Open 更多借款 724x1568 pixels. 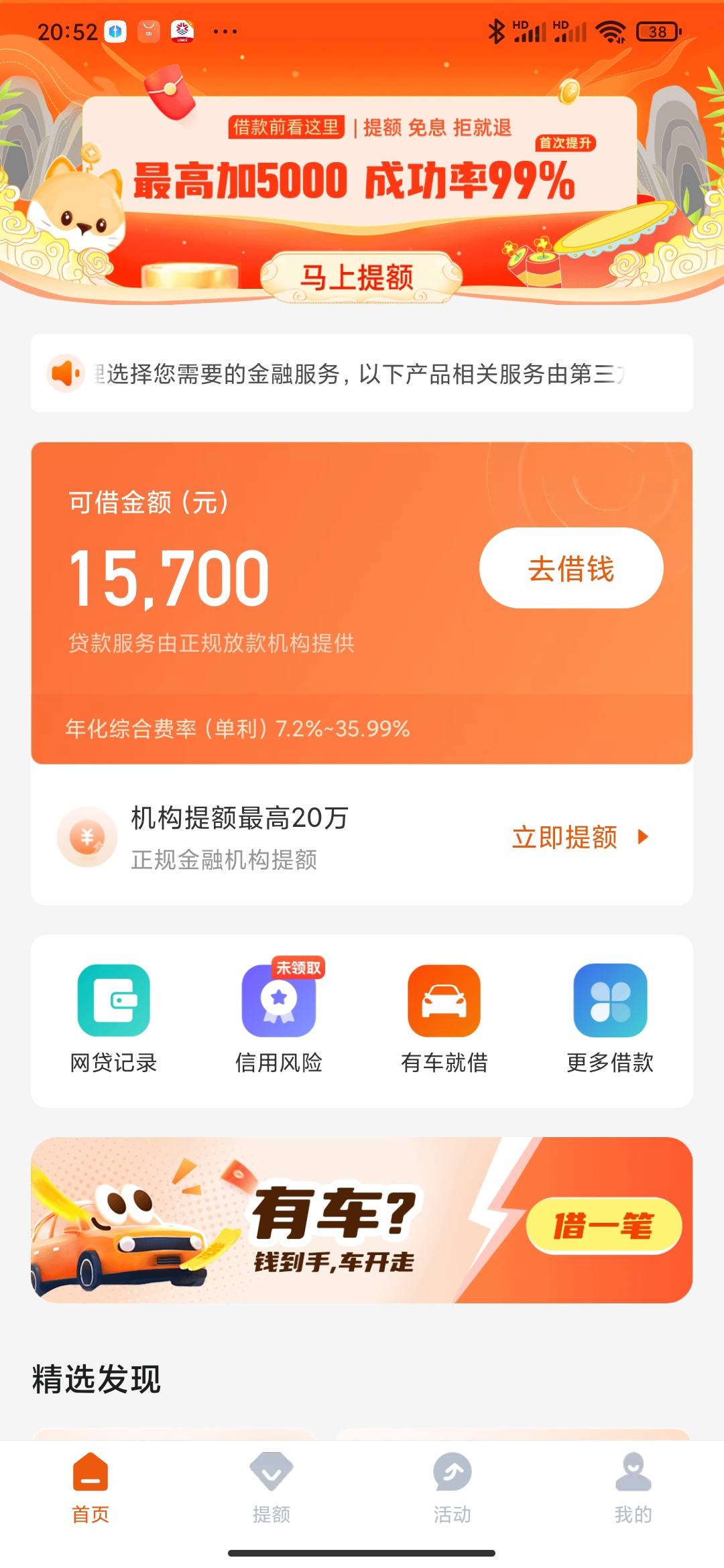[x=610, y=1019]
